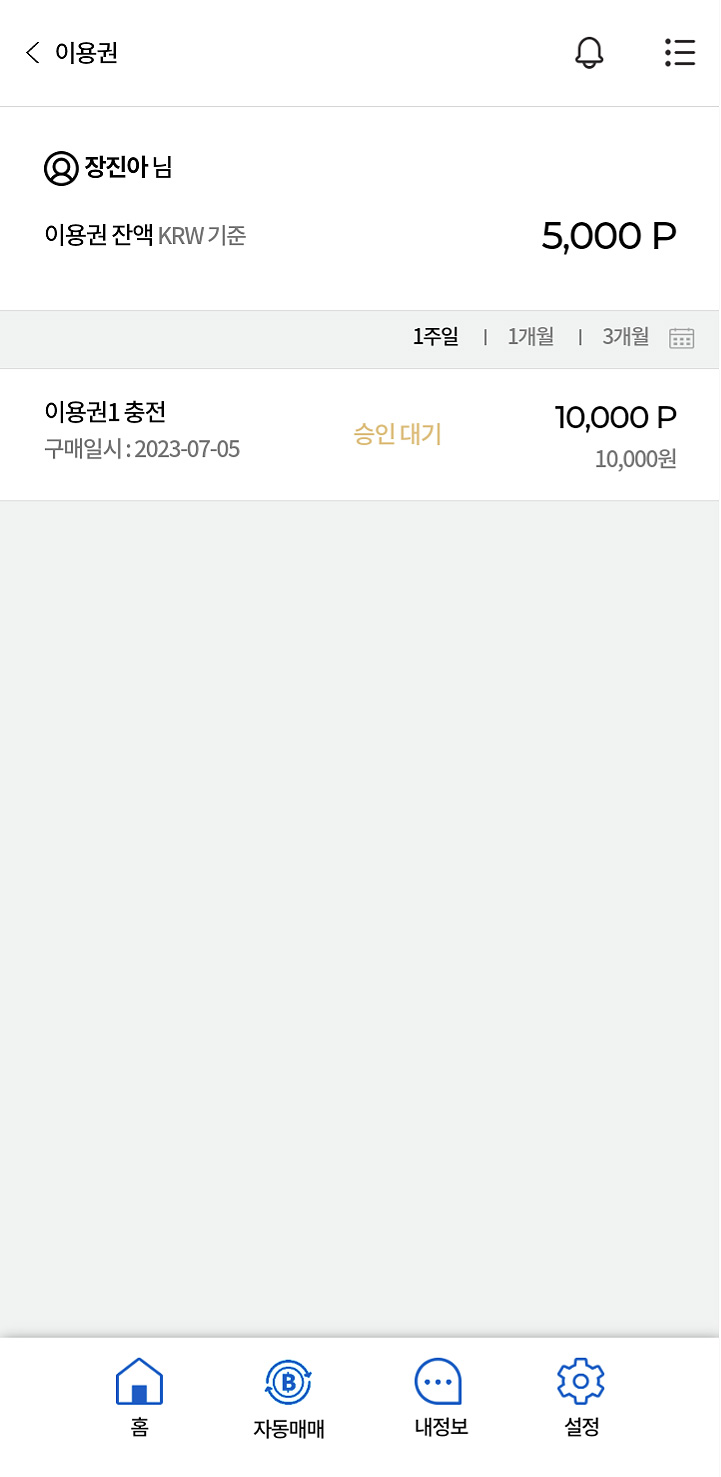721x1477 pixels.
Task: Select the 1주일 period filter
Action: tap(436, 337)
